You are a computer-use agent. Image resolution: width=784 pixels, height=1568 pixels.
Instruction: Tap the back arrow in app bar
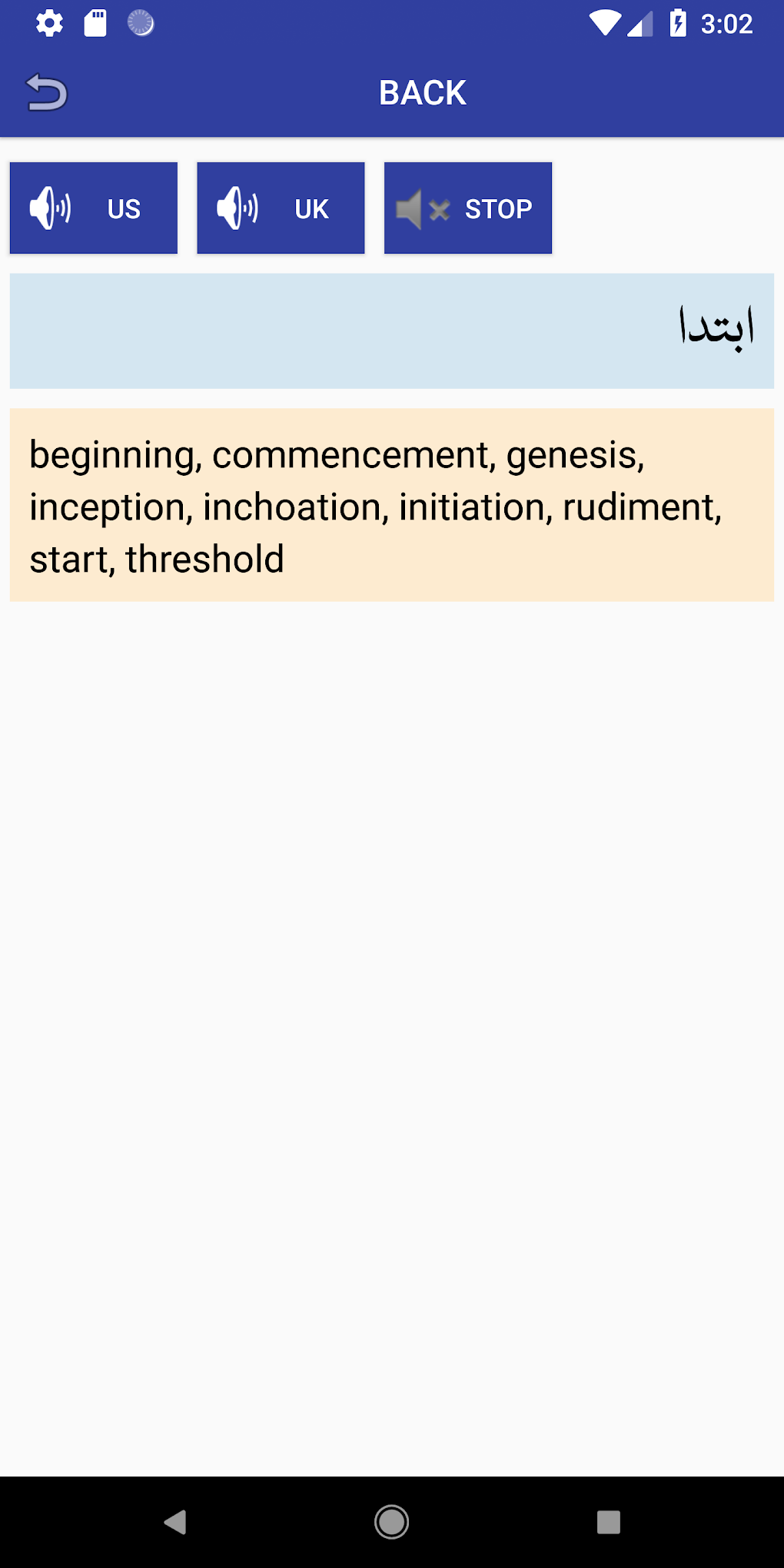(x=47, y=93)
